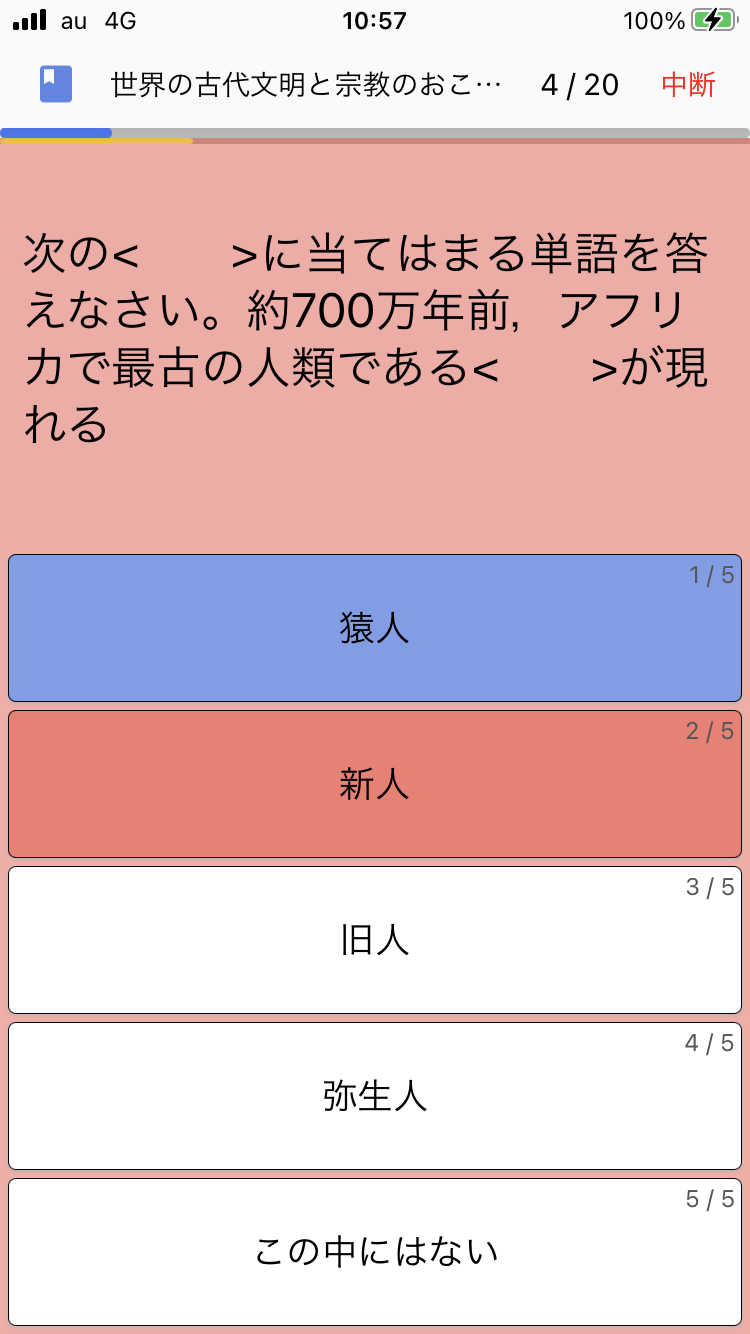750x1334 pixels.
Task: Select the answer 猿人
Action: (x=375, y=628)
